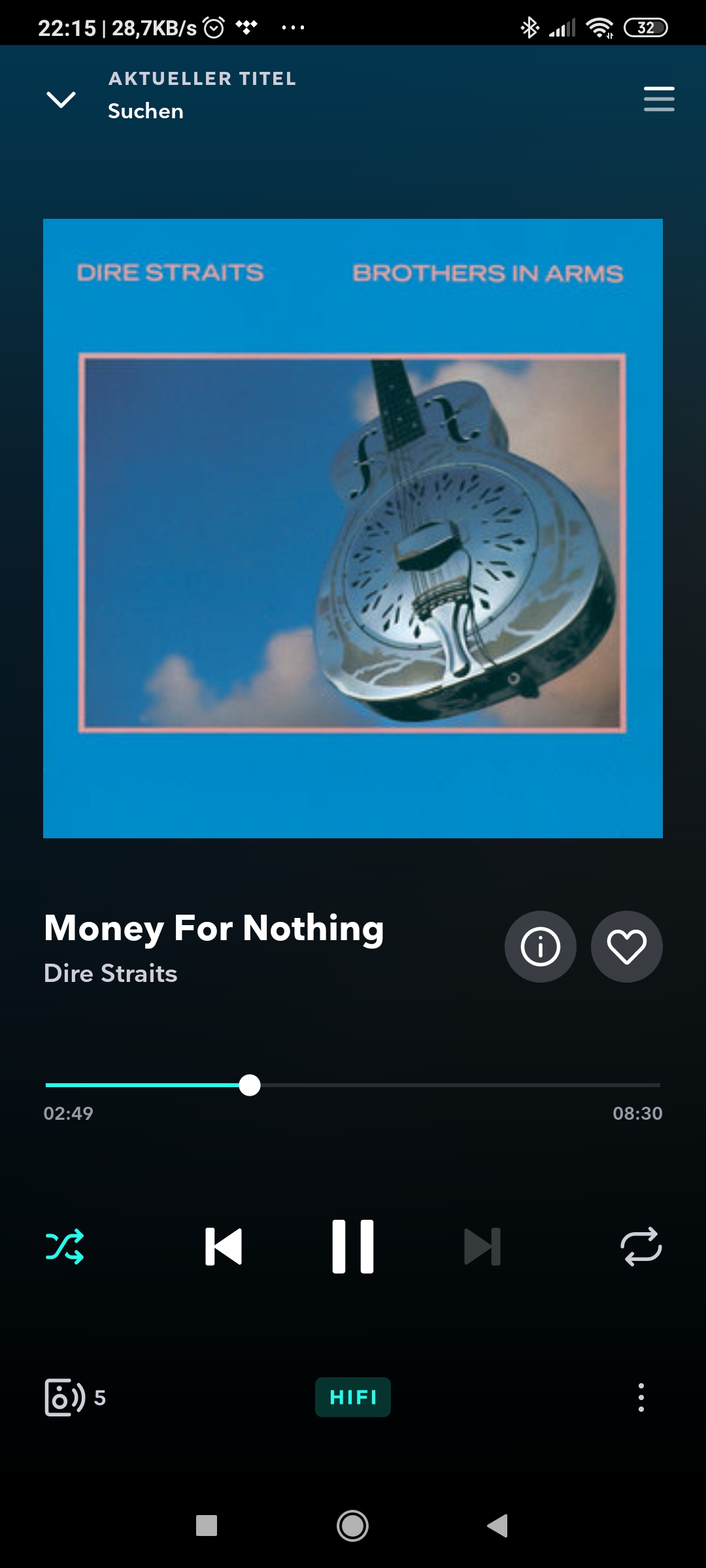Tap the playback progress slider
Screen dimensions: 706x1568
(x=353, y=1085)
